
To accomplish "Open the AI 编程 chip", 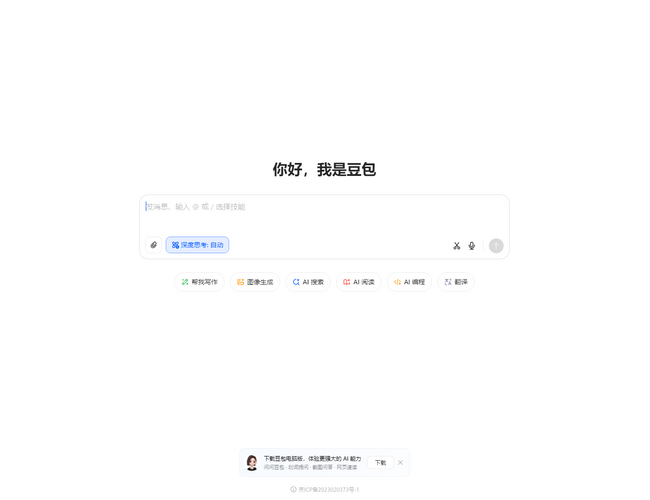I will click(409, 282).
